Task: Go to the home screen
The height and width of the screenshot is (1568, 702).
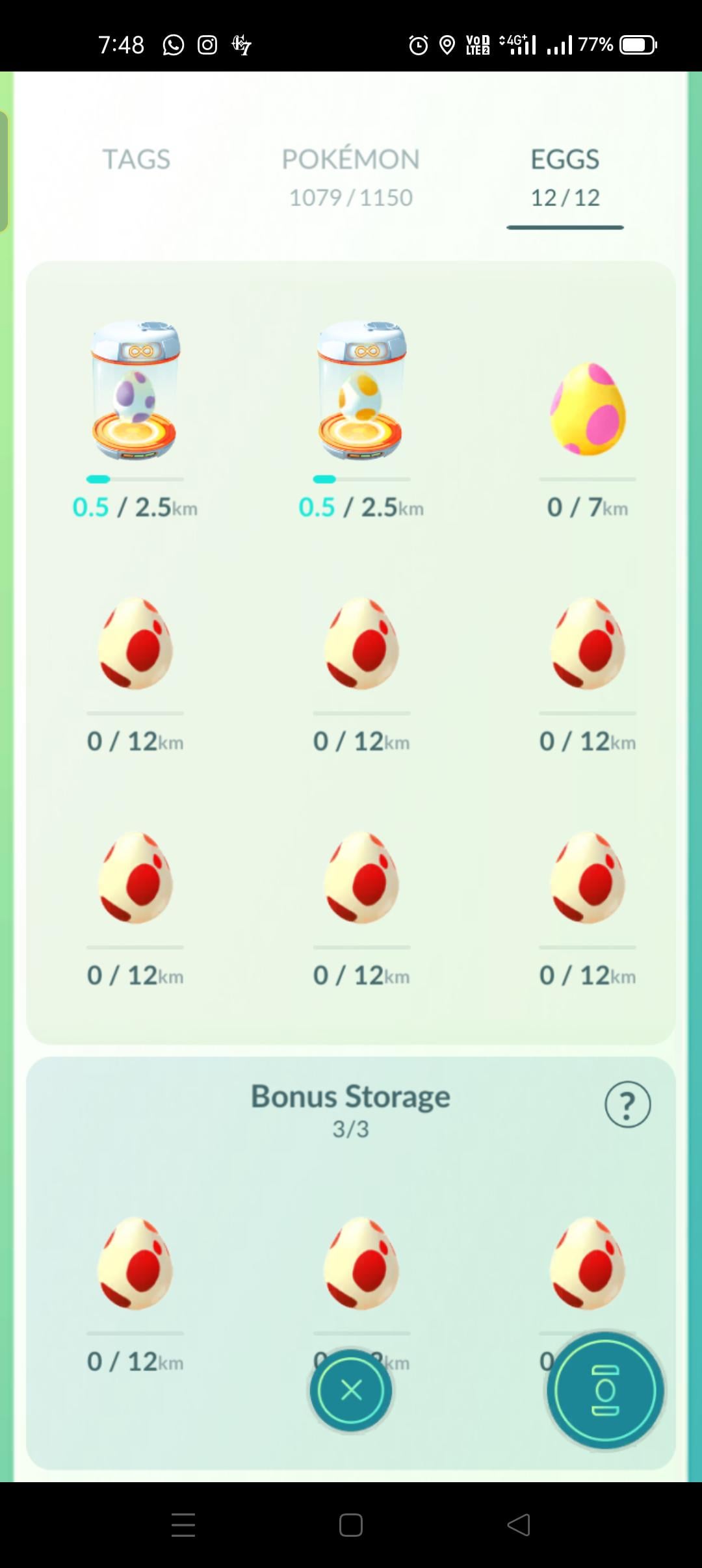Action: pyautogui.click(x=351, y=1524)
